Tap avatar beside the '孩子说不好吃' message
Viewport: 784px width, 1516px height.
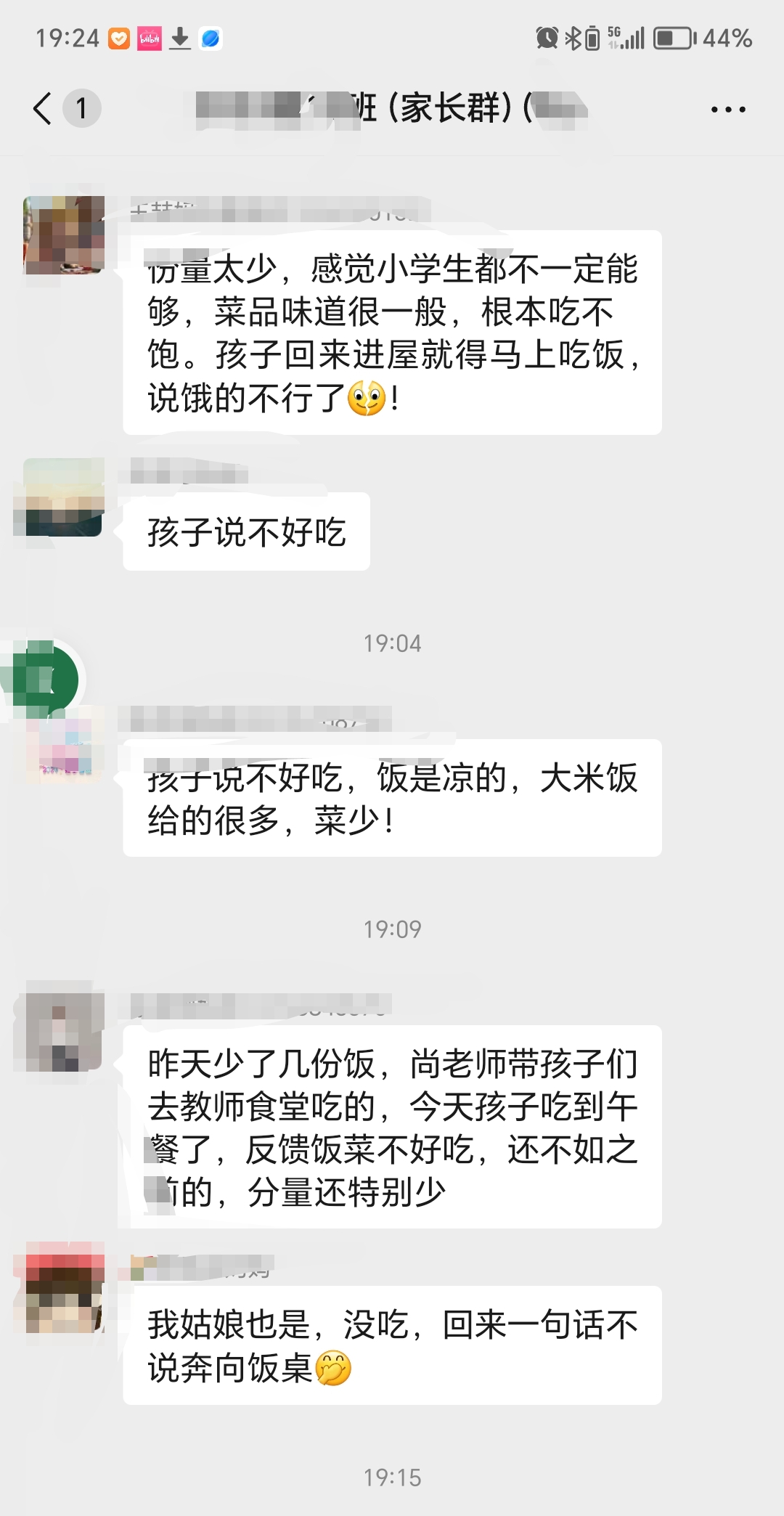[x=64, y=498]
